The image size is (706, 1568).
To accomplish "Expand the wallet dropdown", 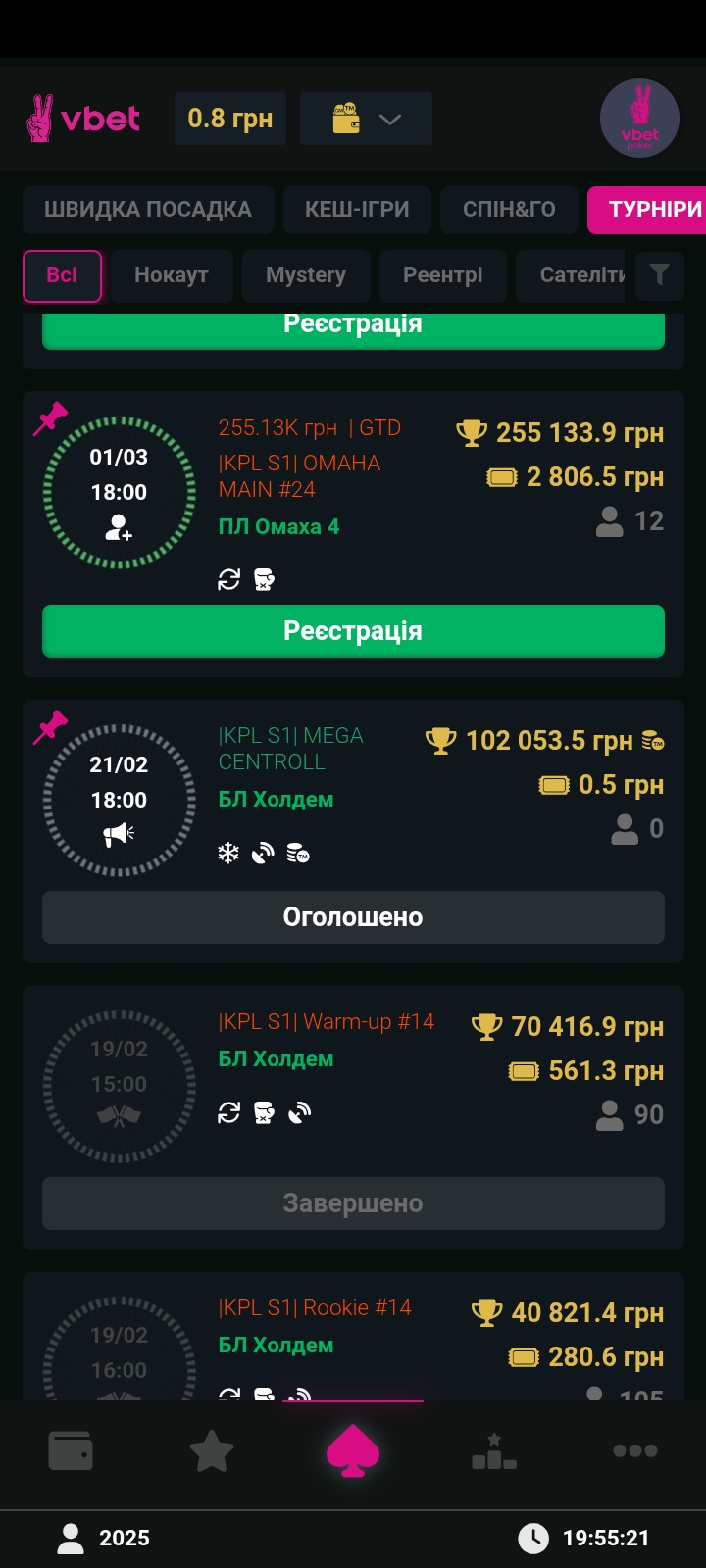I will tap(366, 120).
